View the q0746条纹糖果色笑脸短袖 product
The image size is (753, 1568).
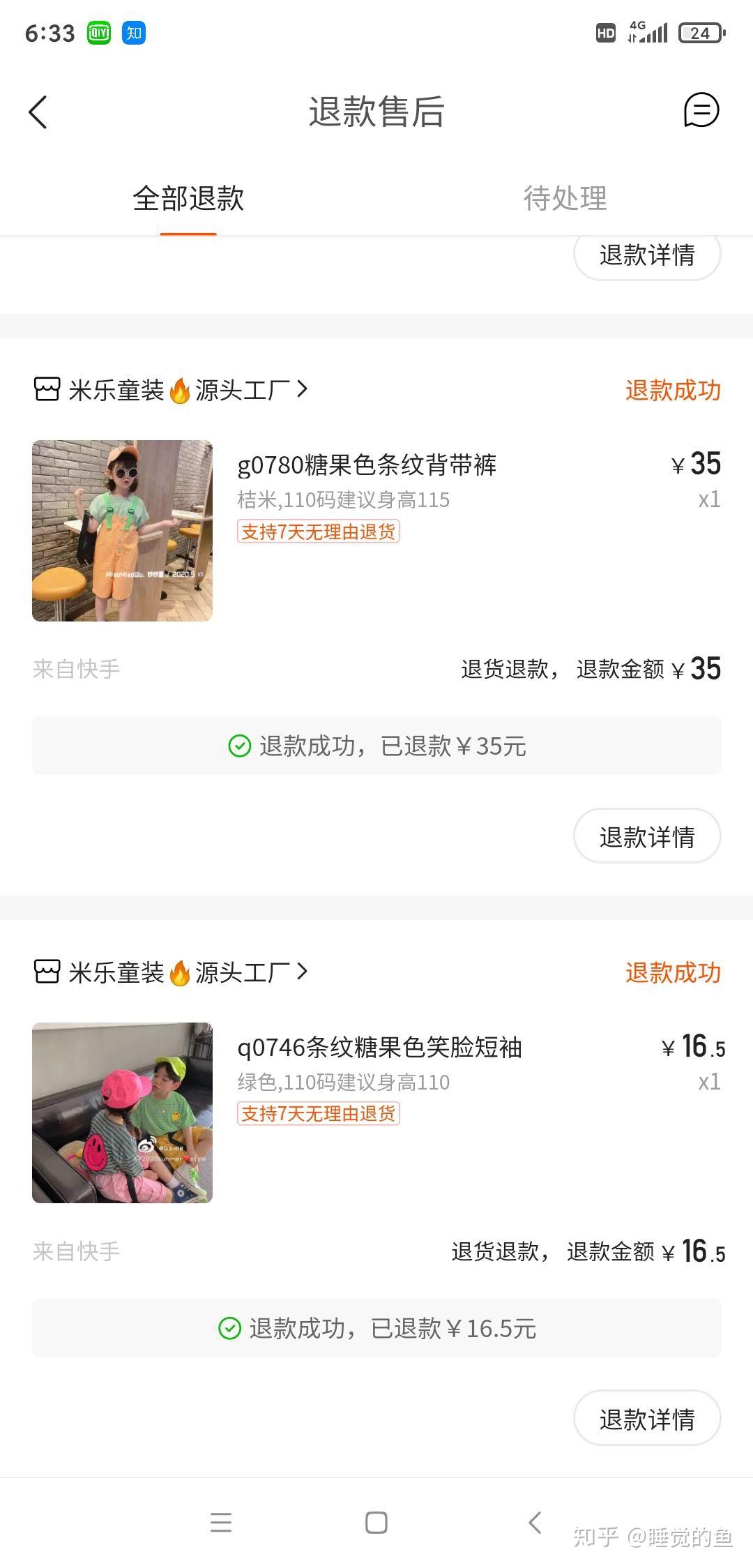tap(379, 1047)
